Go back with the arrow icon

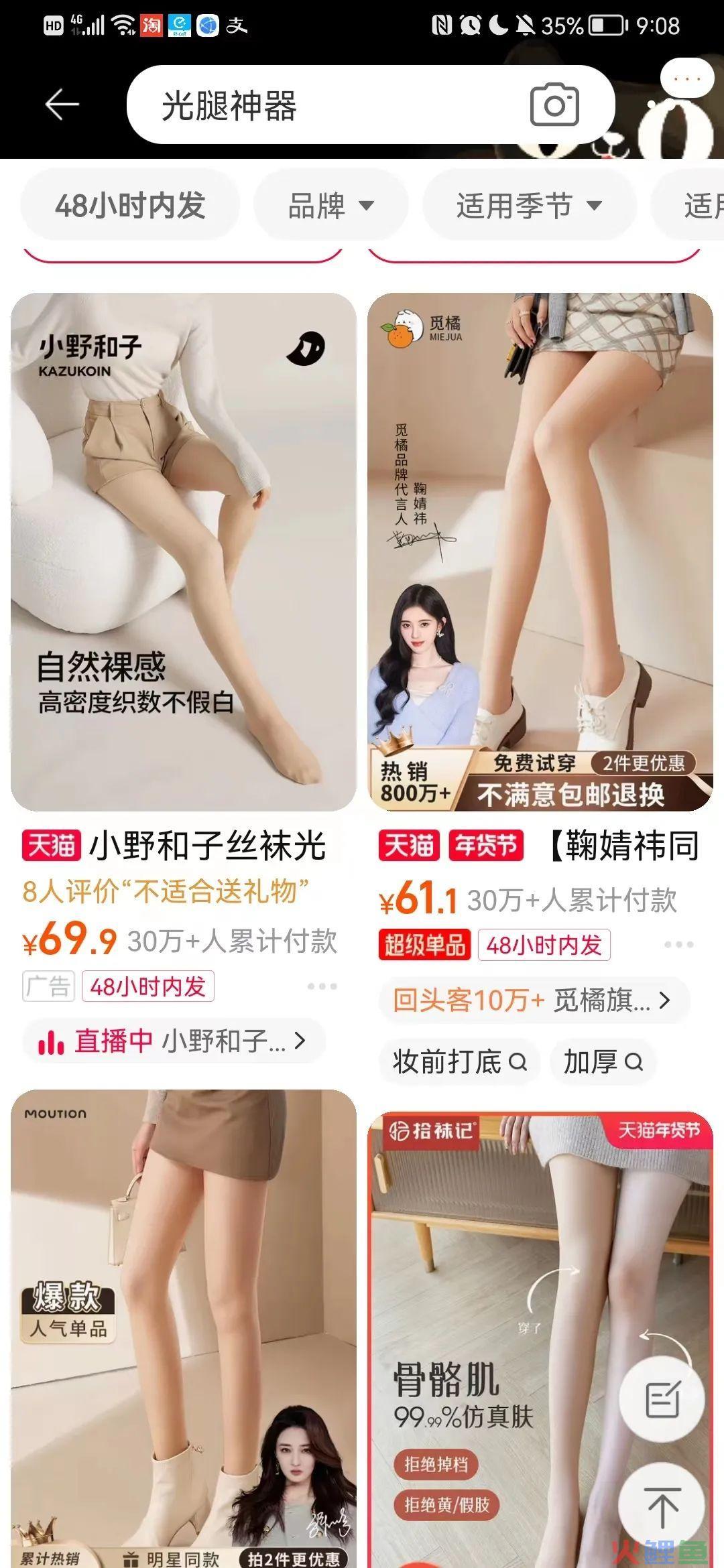pyautogui.click(x=62, y=105)
